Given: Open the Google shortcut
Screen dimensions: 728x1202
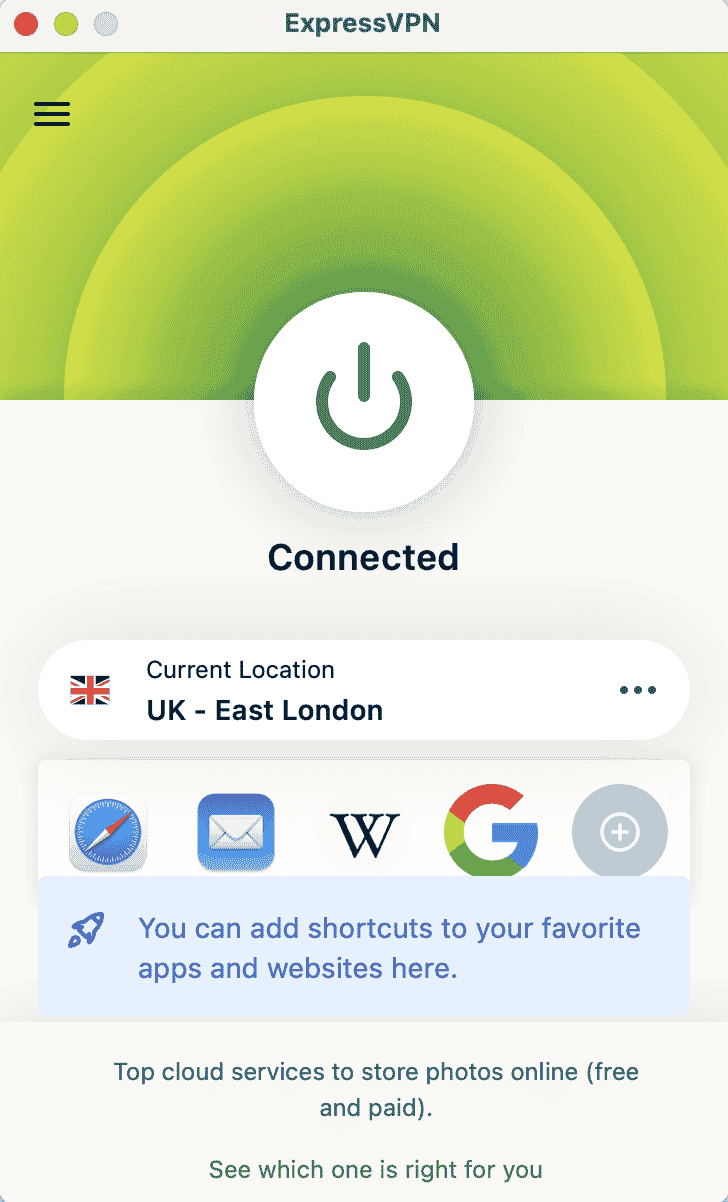Looking at the screenshot, I should (x=491, y=832).
